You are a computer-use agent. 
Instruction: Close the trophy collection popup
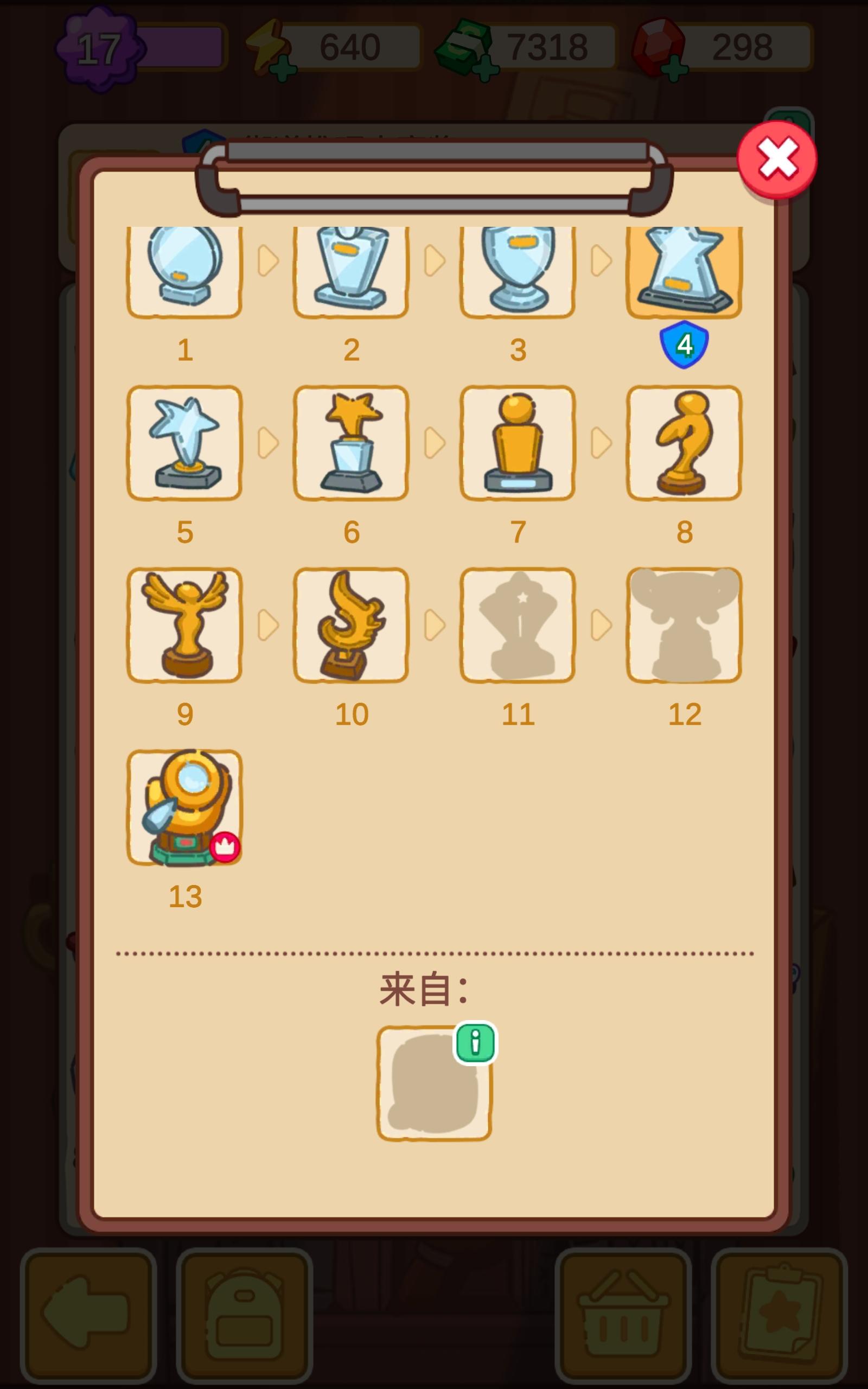(777, 159)
